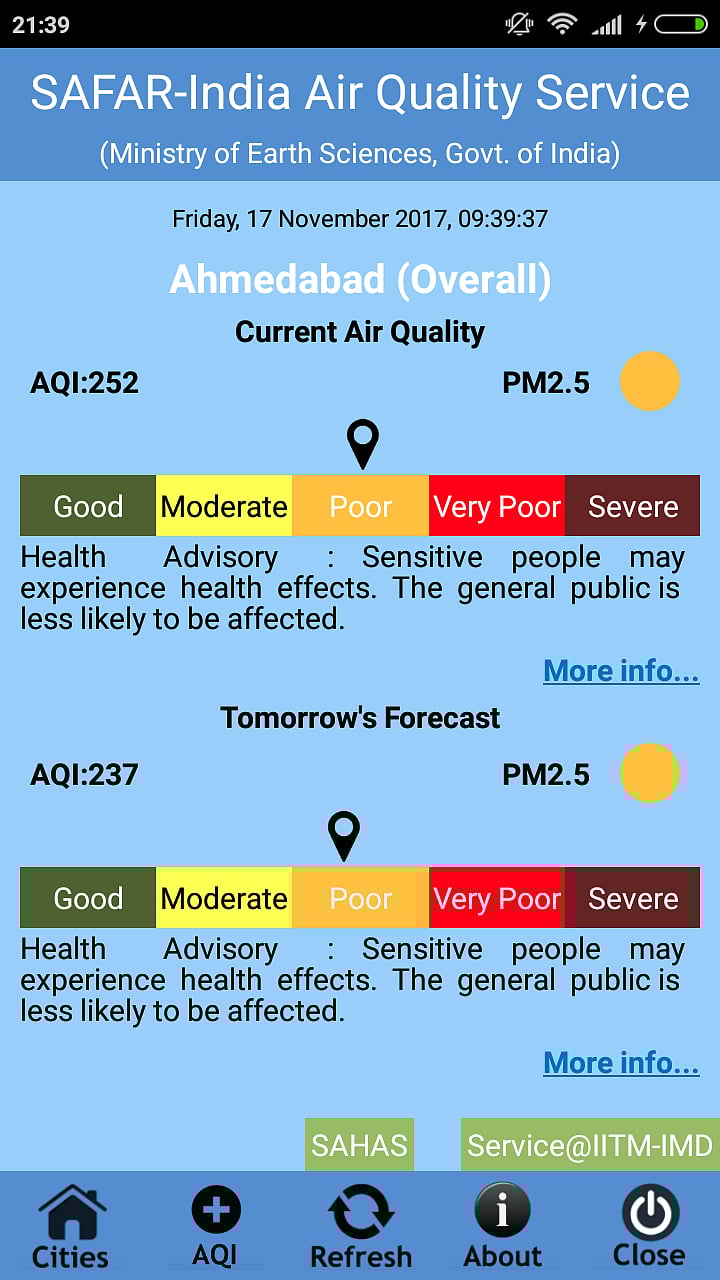Tap the Good segment on current AQI bar
The width and height of the screenshot is (720, 1280).
pos(87,506)
